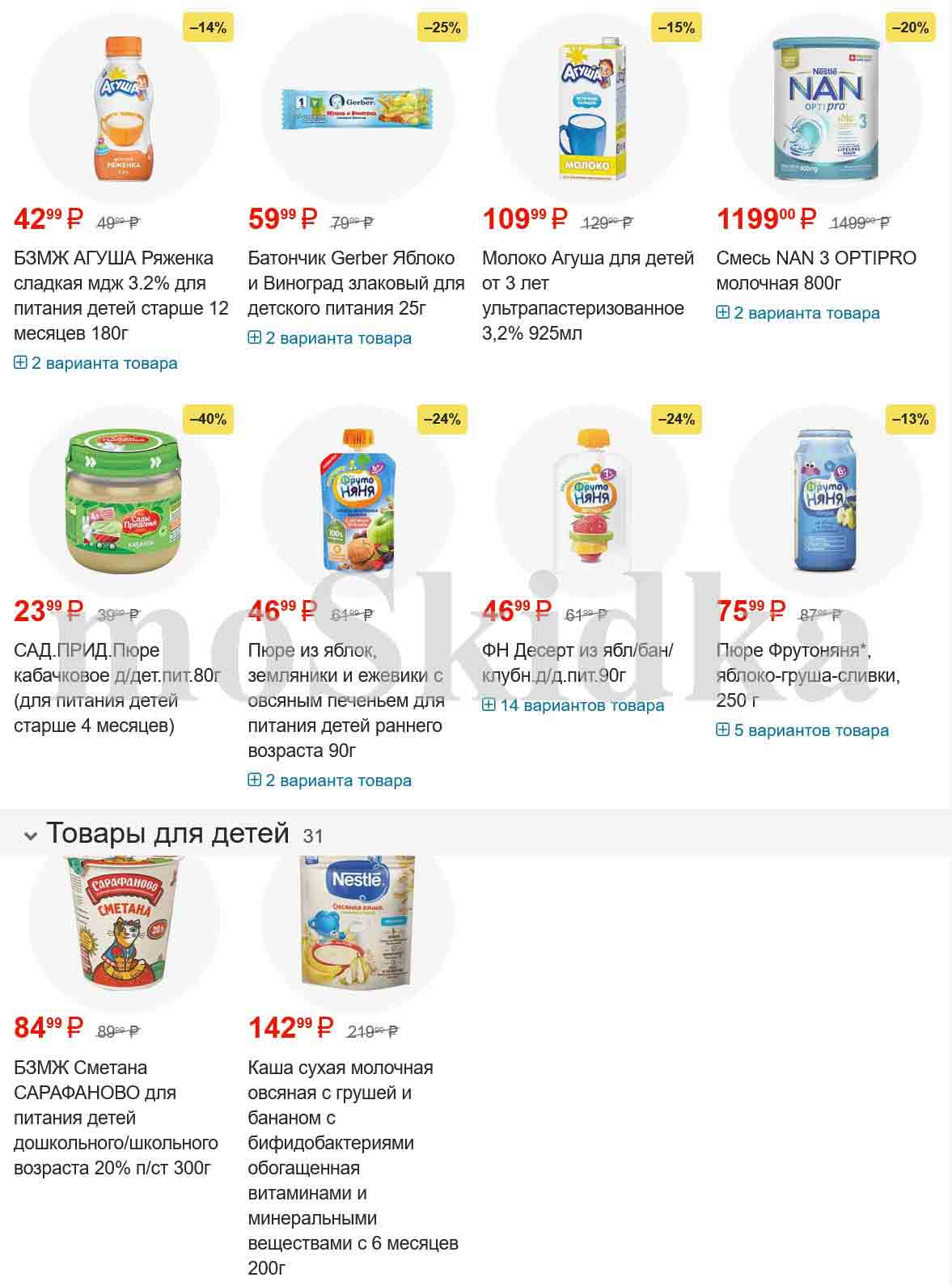Open Сметана САРАФАНОВО 300г product

pyautogui.click(x=116, y=1118)
